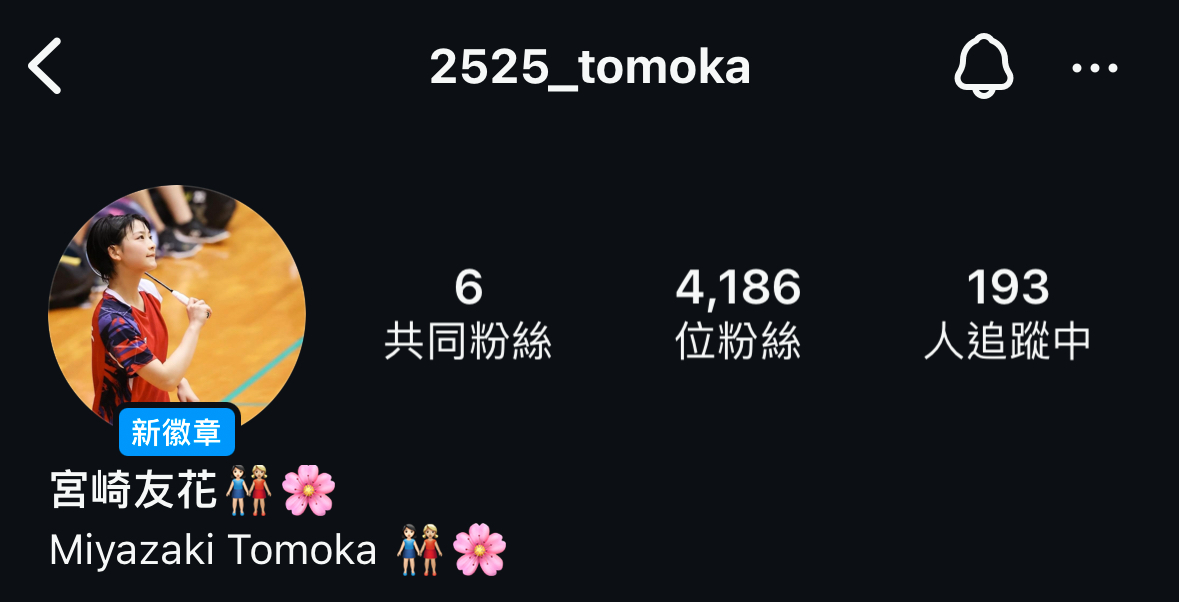Open the three-dot overflow menu
The height and width of the screenshot is (602, 1179).
1095,68
